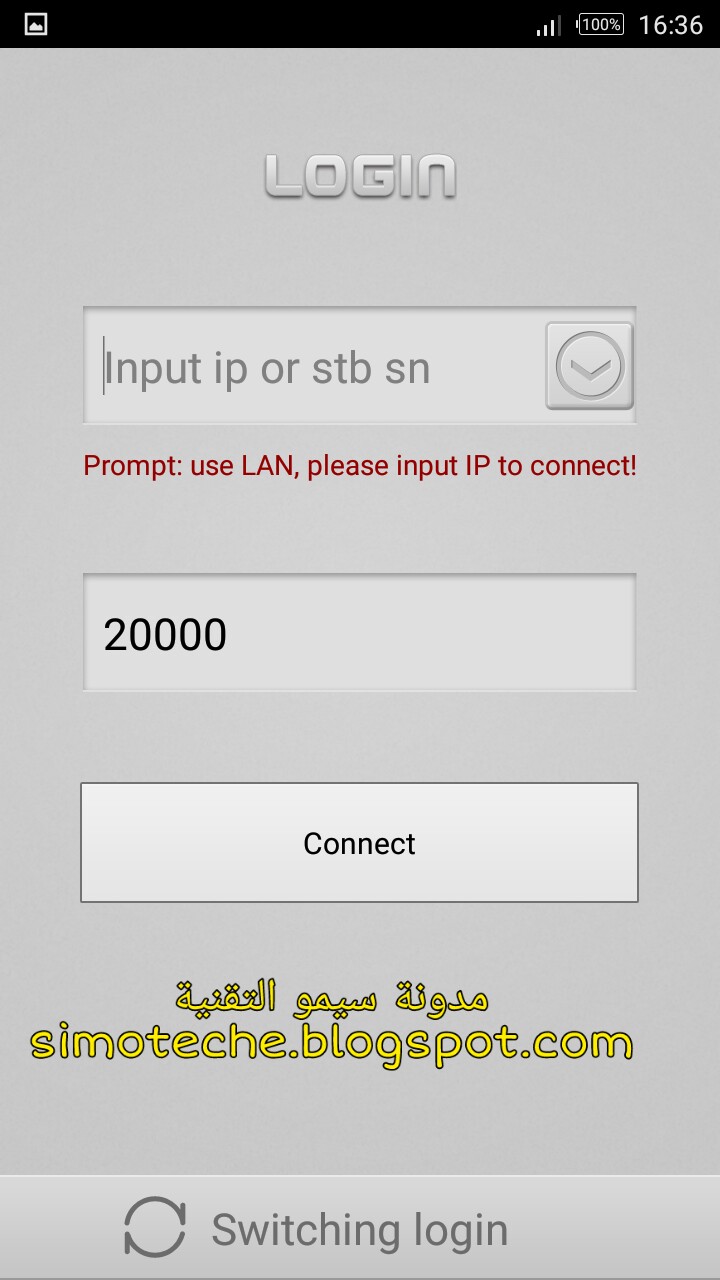
Task: Expand the saved IP dropdown arrow
Action: (x=589, y=366)
